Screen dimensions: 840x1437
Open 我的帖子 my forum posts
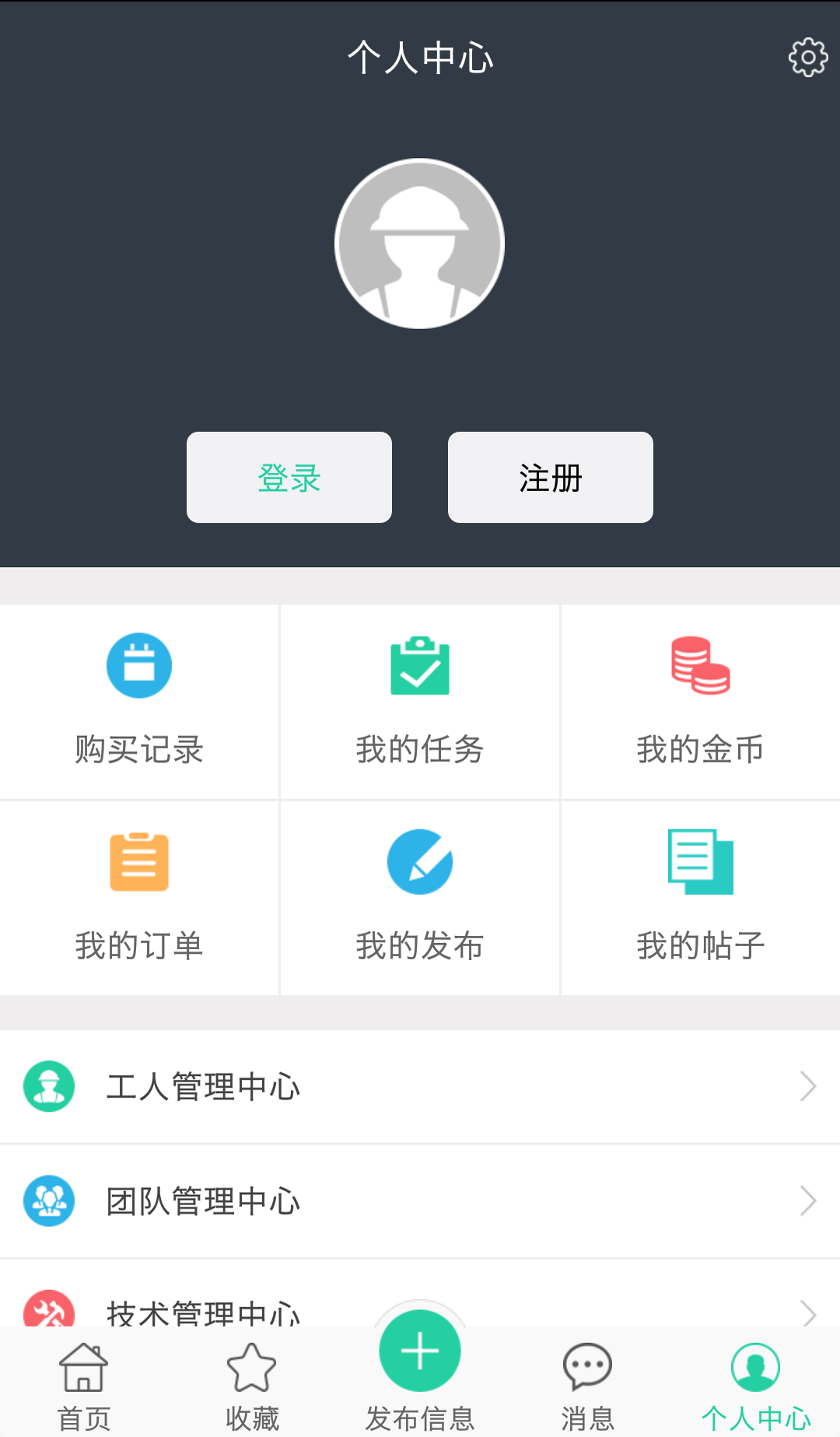701,898
